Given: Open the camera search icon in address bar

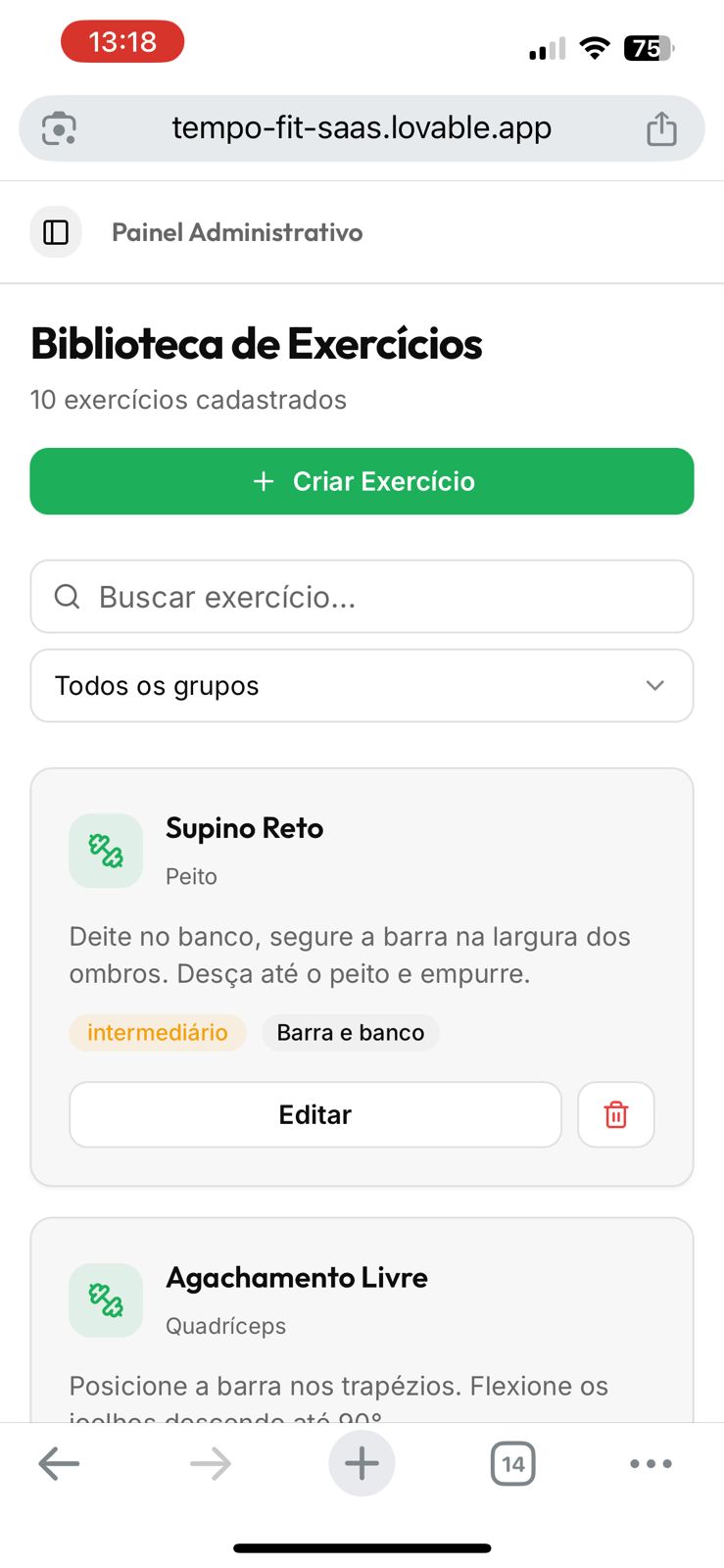Looking at the screenshot, I should (x=59, y=128).
